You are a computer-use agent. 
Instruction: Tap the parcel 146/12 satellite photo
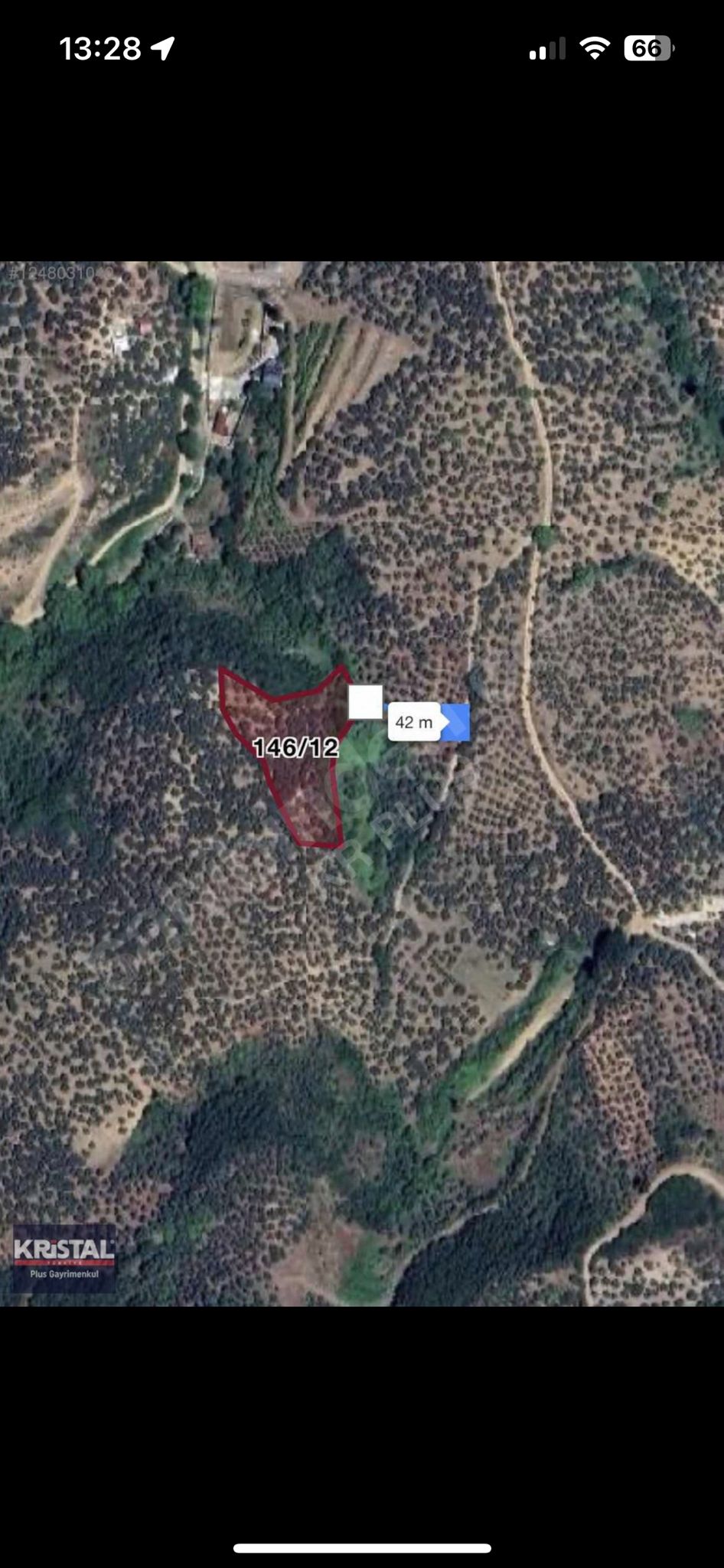point(362,784)
